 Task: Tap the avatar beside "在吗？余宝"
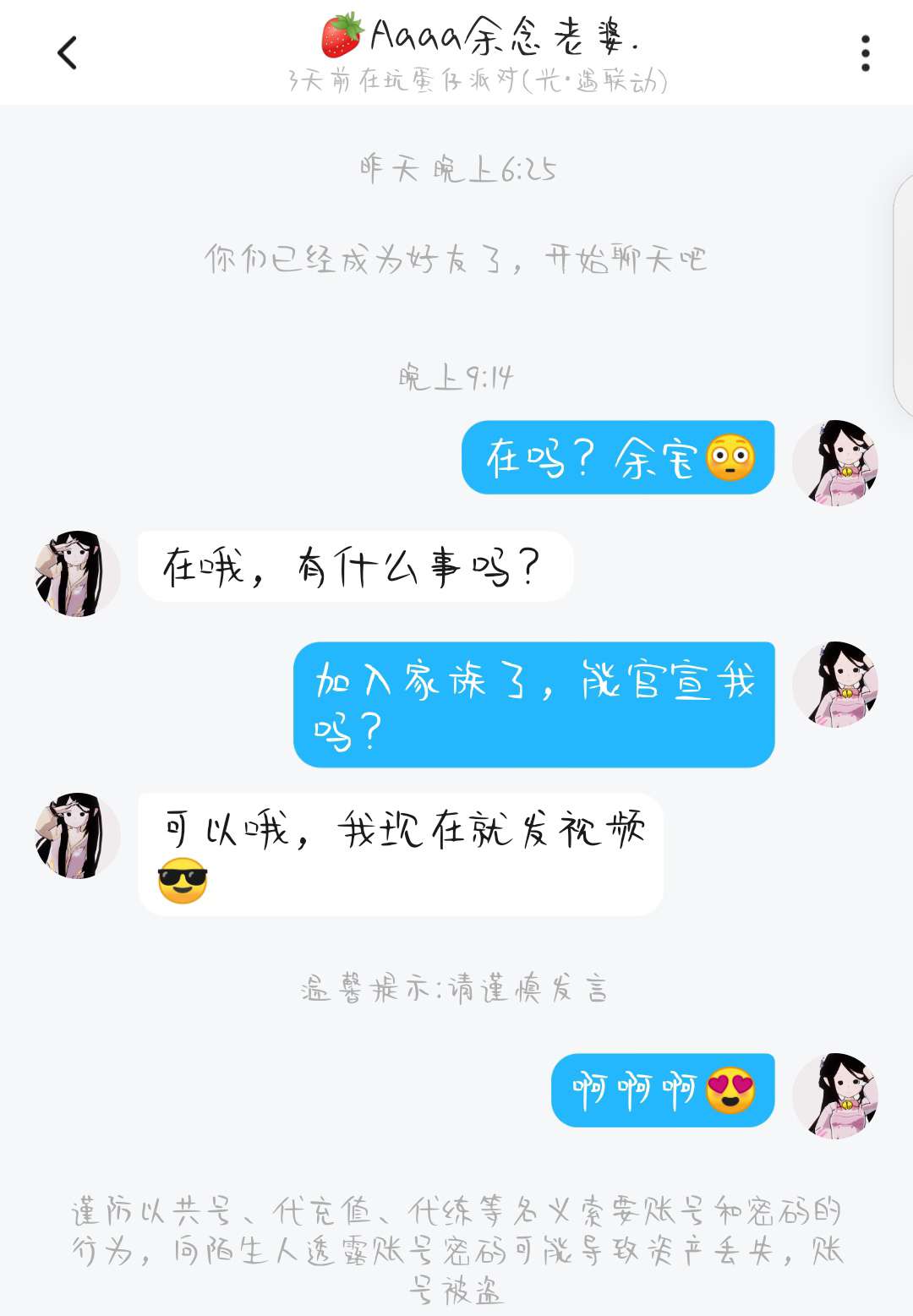(835, 462)
